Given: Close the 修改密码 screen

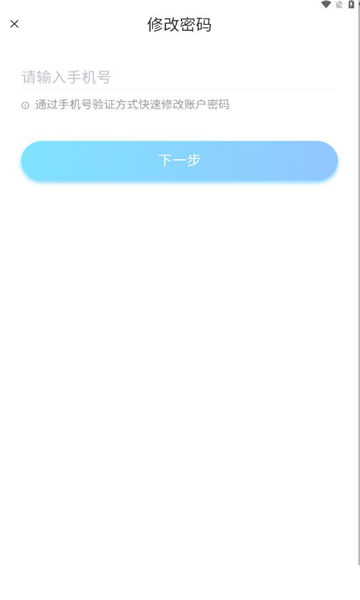Looking at the screenshot, I should tap(15, 24).
